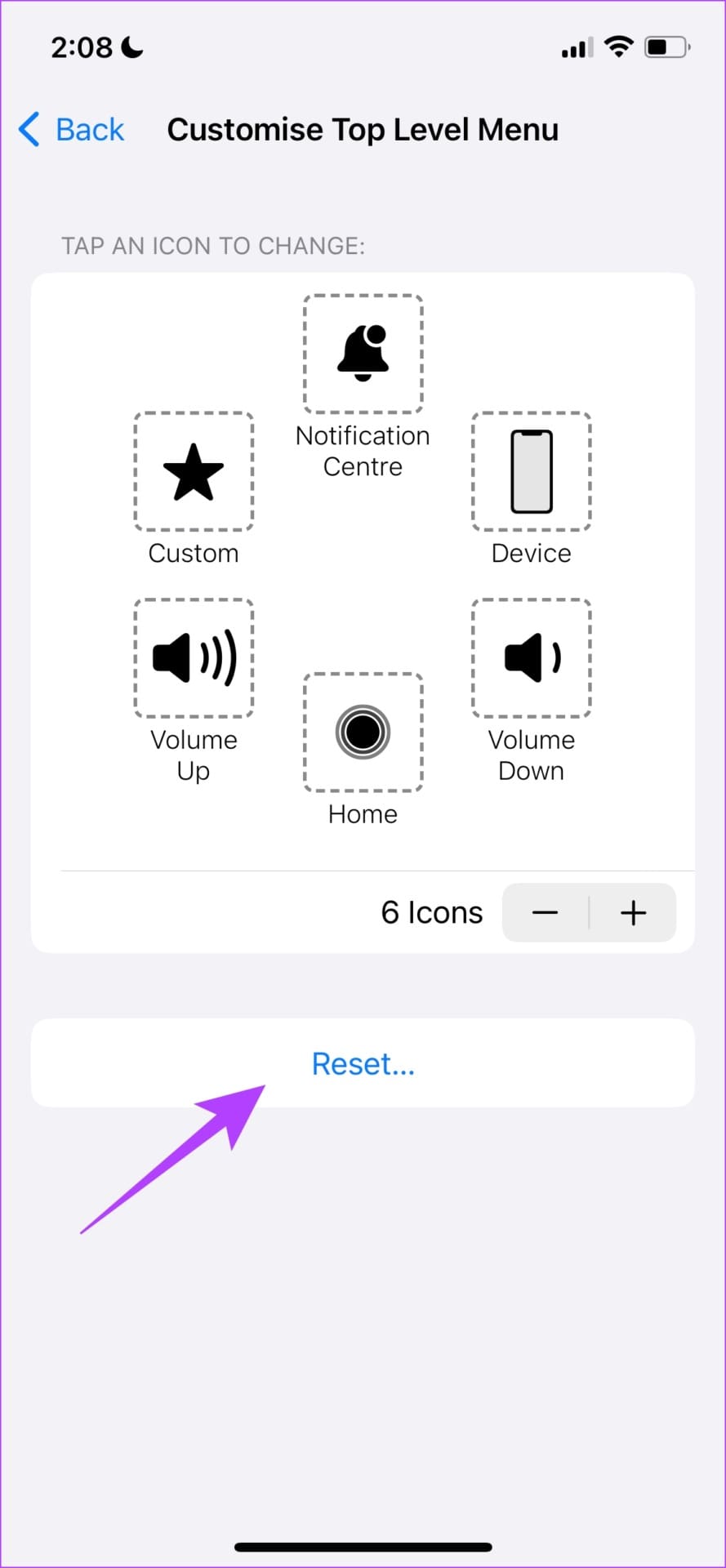Select the Volume Down speaker icon
The height and width of the screenshot is (1568, 726).
(531, 657)
